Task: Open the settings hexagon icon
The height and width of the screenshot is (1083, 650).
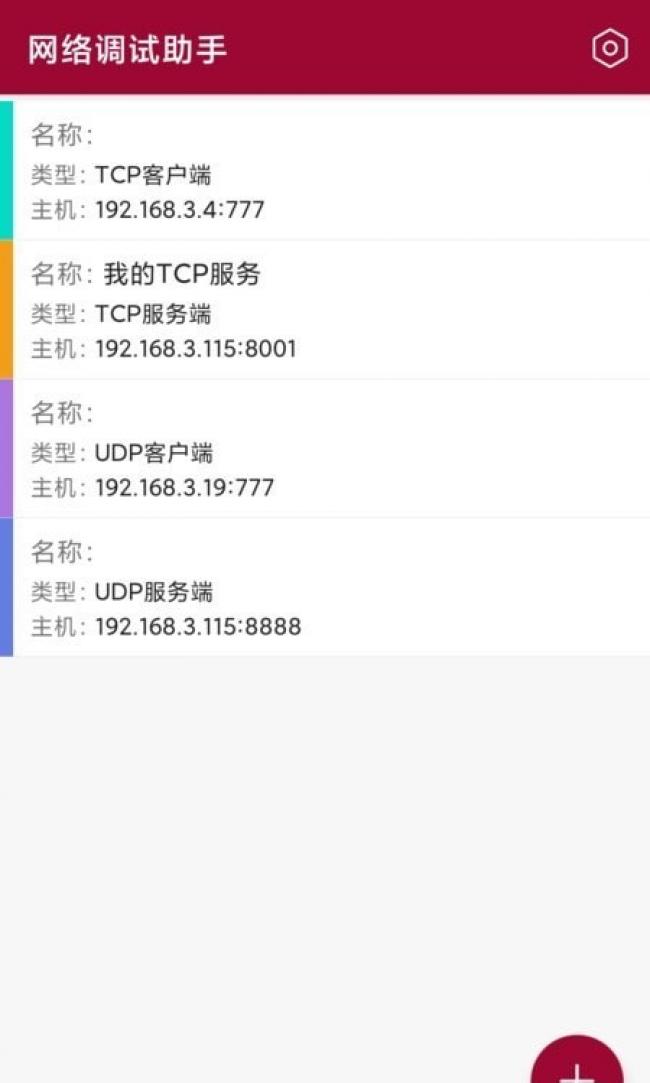Action: [609, 49]
